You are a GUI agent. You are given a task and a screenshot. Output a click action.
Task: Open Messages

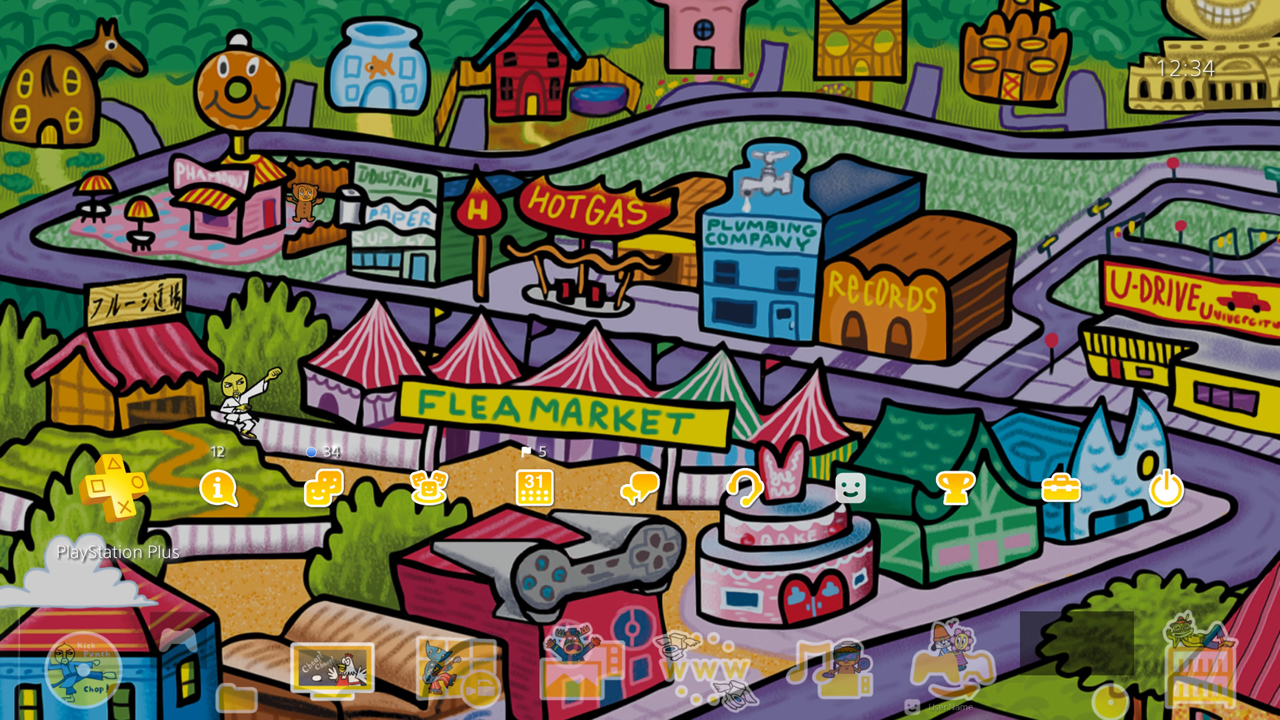[x=640, y=488]
